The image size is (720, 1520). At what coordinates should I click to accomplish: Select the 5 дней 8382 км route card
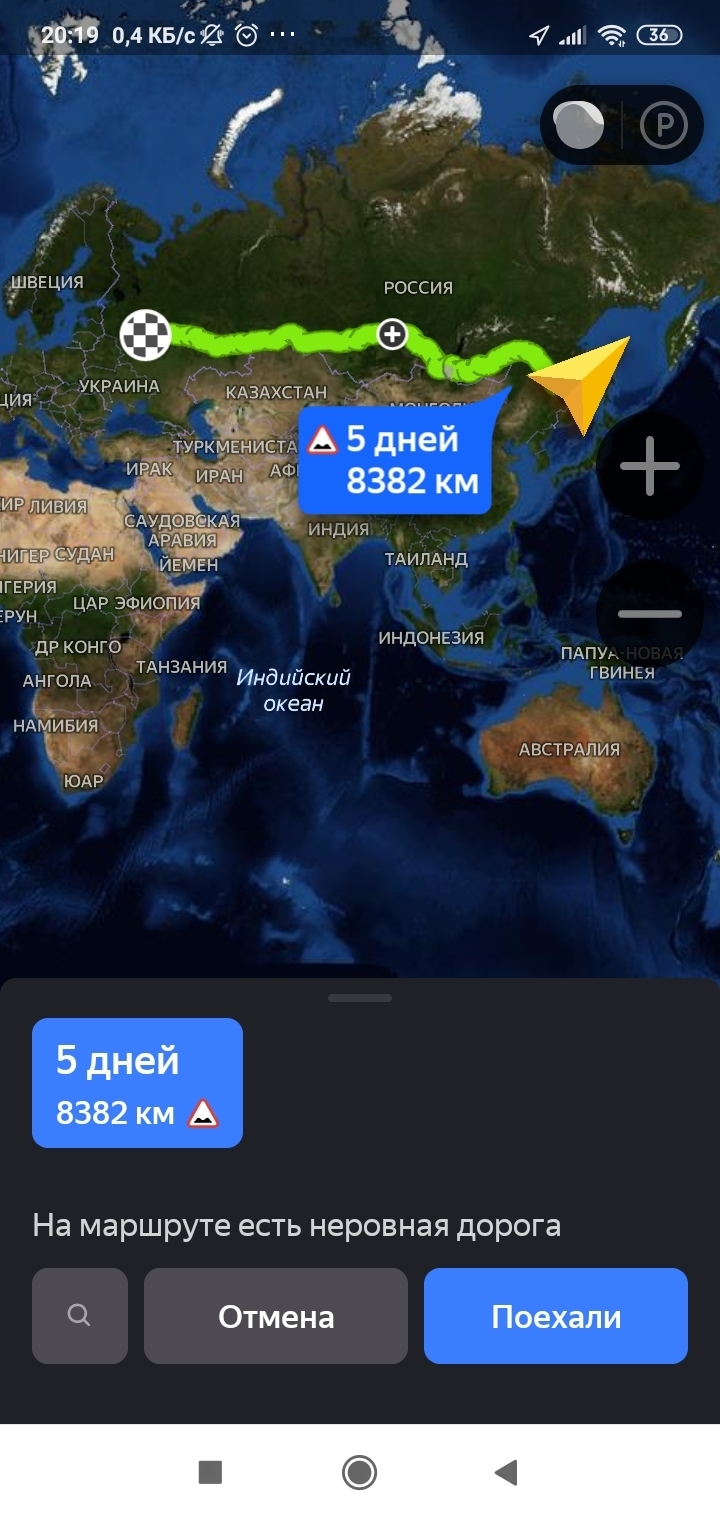pyautogui.click(x=137, y=1083)
